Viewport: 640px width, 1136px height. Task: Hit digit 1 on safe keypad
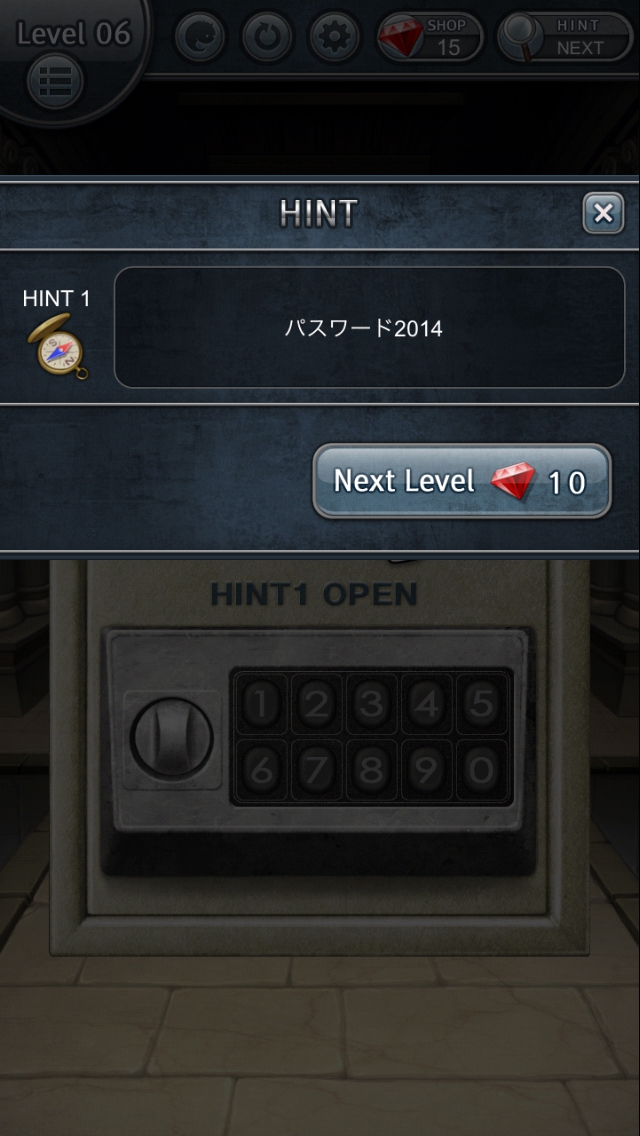[261, 704]
